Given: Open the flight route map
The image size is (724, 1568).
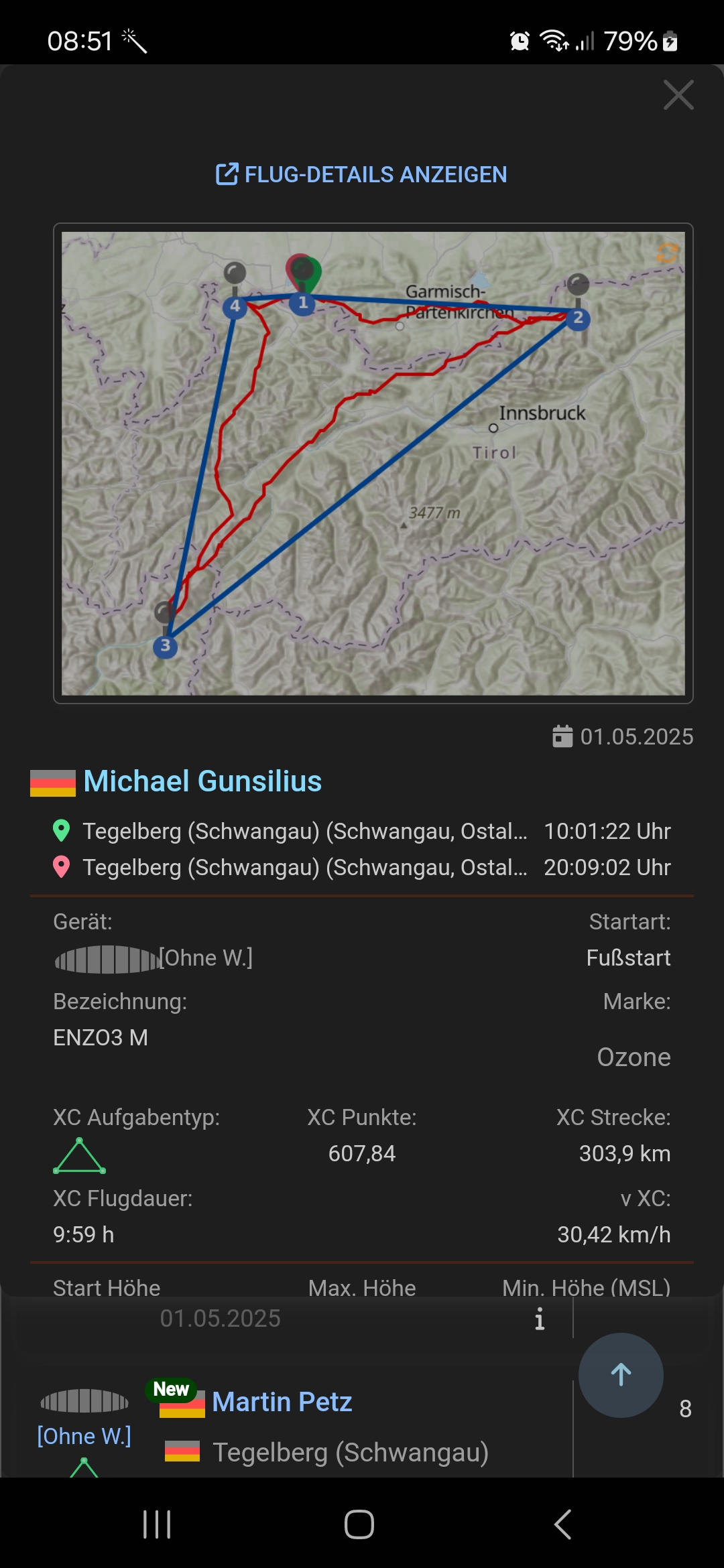Looking at the screenshot, I should (x=373, y=463).
